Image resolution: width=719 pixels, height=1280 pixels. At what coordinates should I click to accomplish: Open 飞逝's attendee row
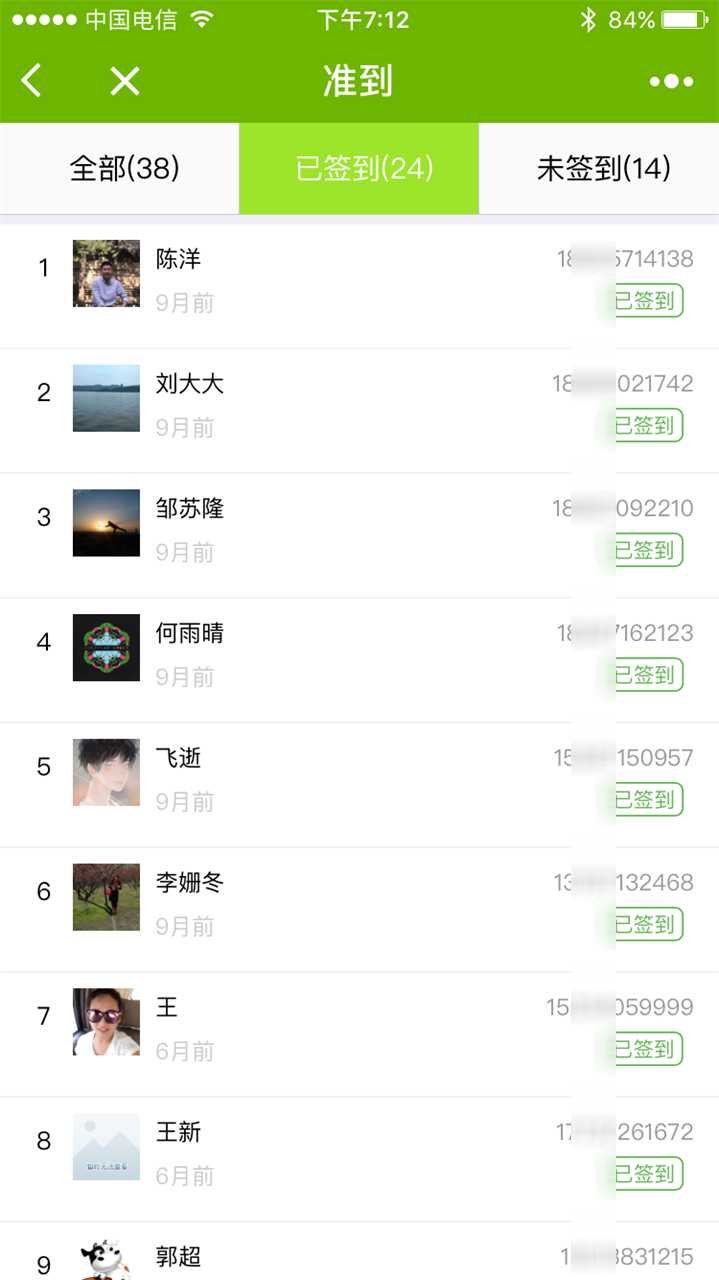click(x=359, y=785)
